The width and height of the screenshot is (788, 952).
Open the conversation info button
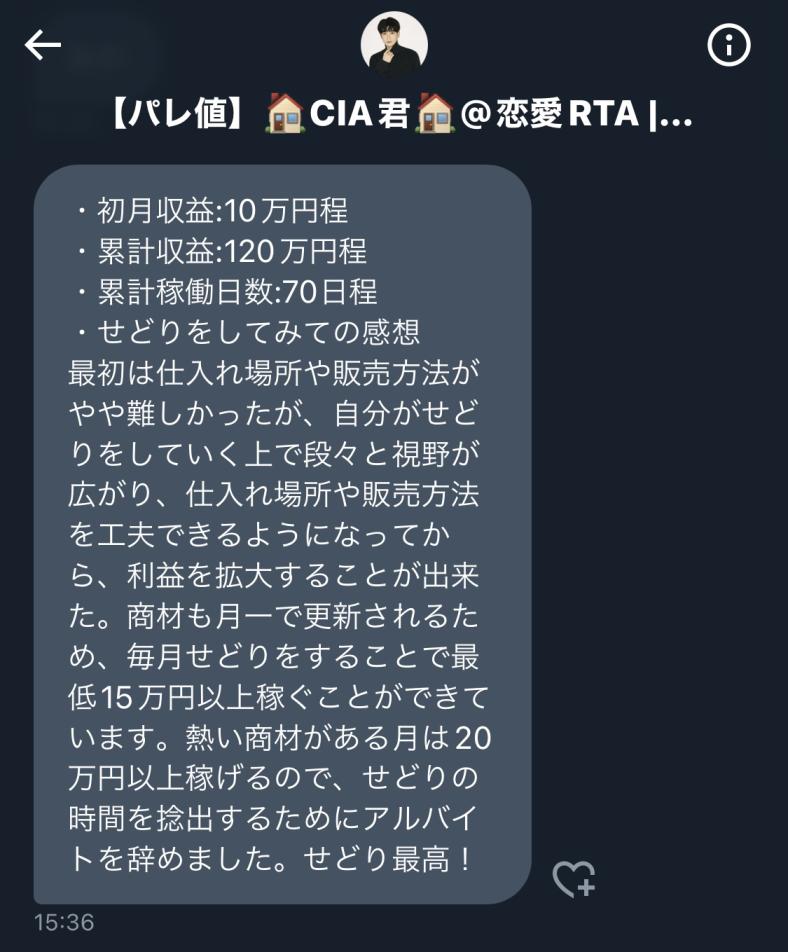[728, 45]
